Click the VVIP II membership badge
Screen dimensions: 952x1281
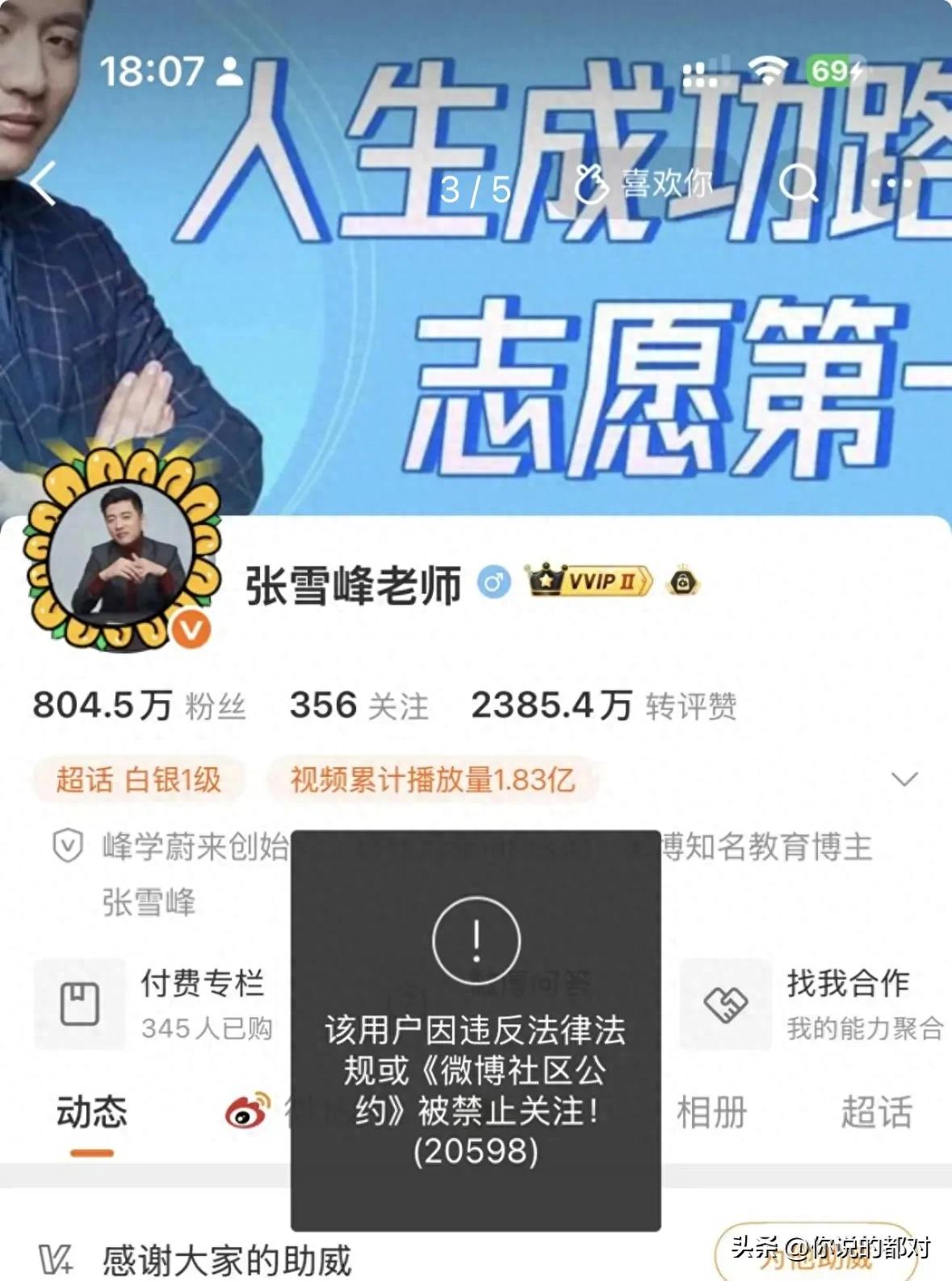coord(589,582)
